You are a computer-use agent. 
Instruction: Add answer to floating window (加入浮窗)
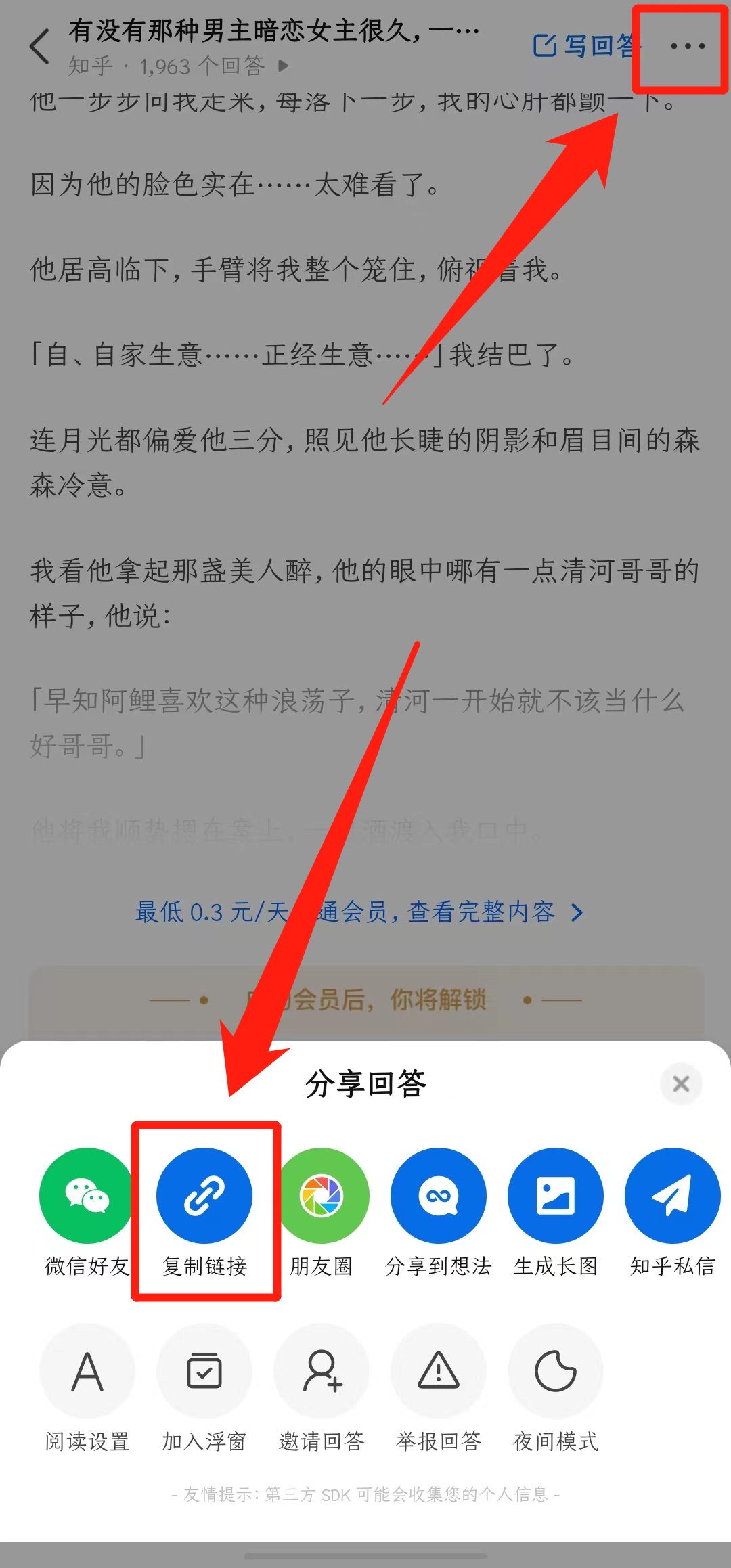click(204, 1371)
